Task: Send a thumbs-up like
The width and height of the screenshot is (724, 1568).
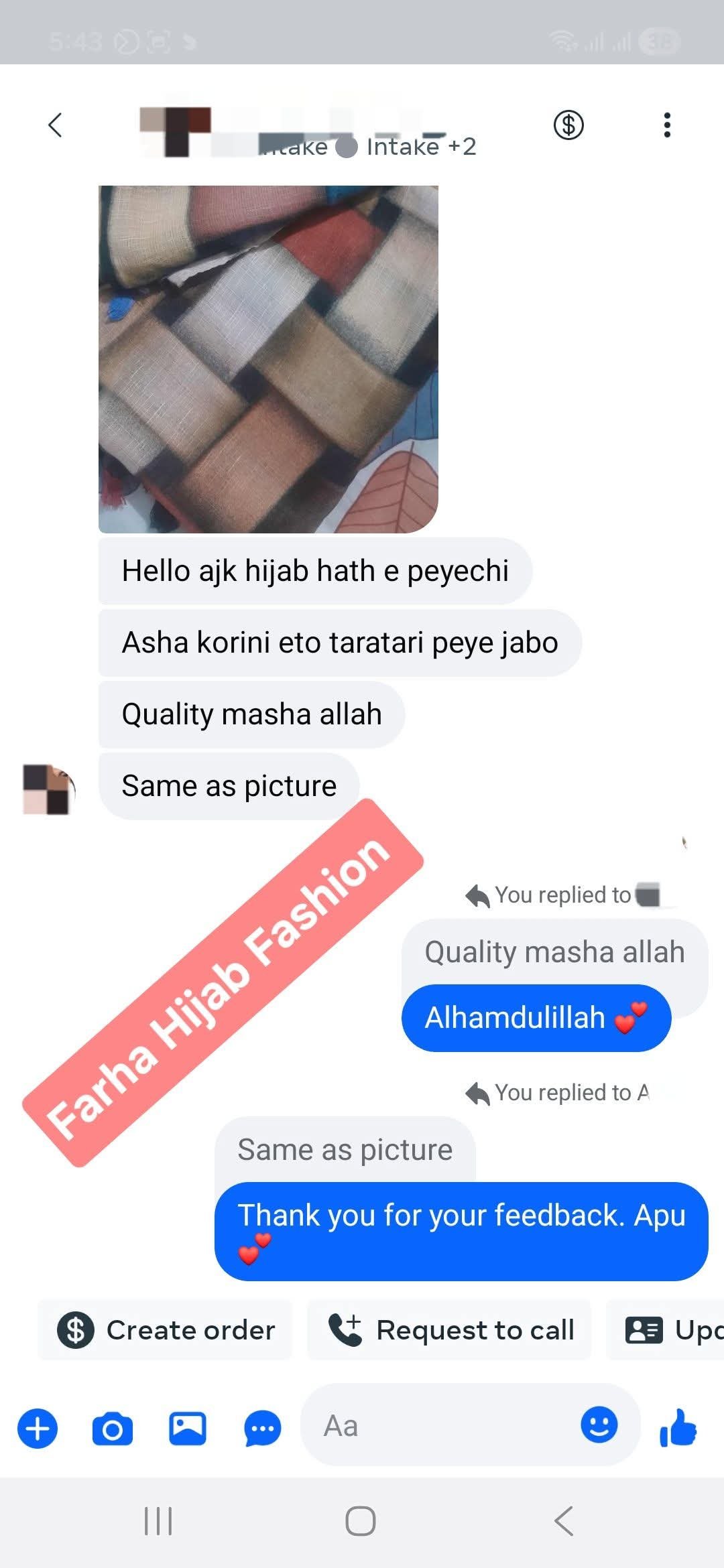Action: [678, 1427]
